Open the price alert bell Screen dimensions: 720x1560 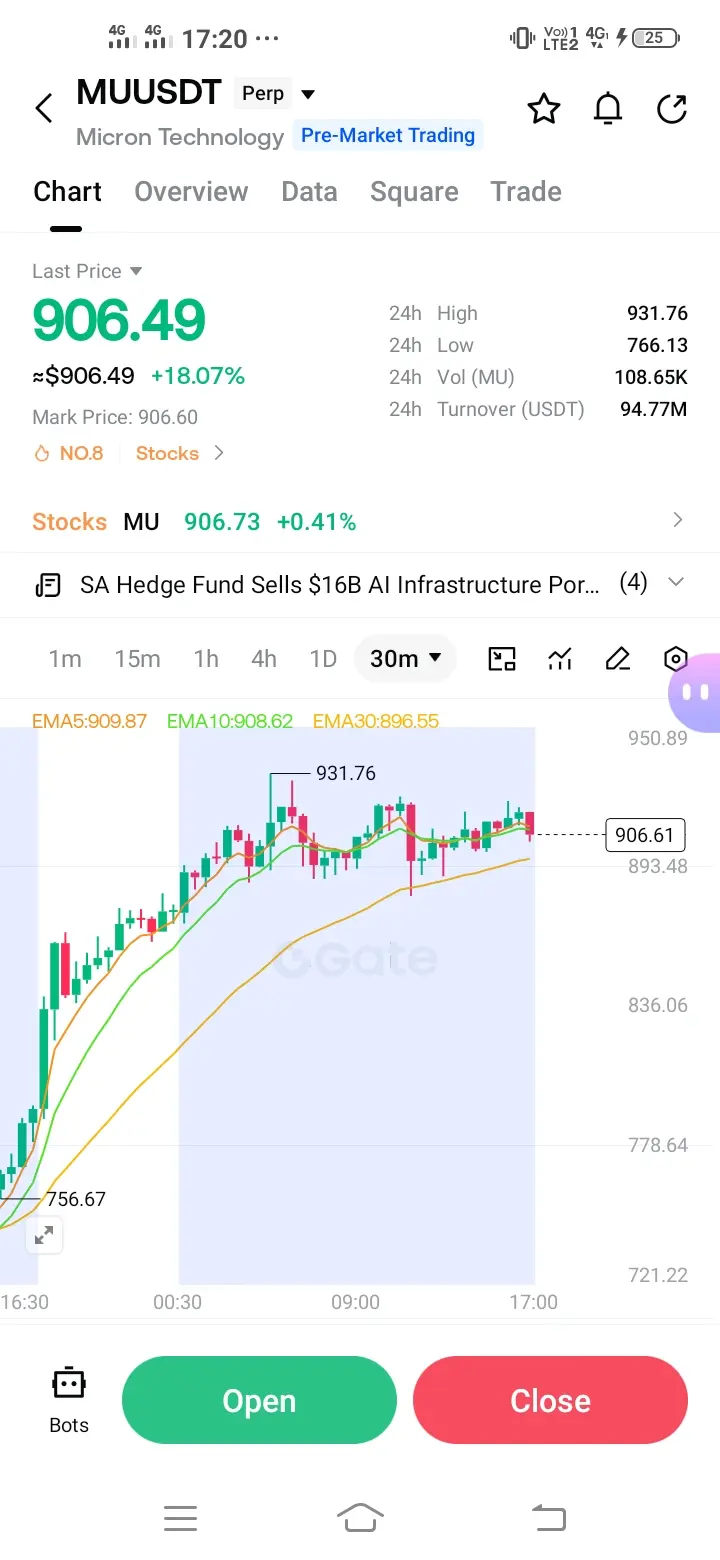coord(608,108)
